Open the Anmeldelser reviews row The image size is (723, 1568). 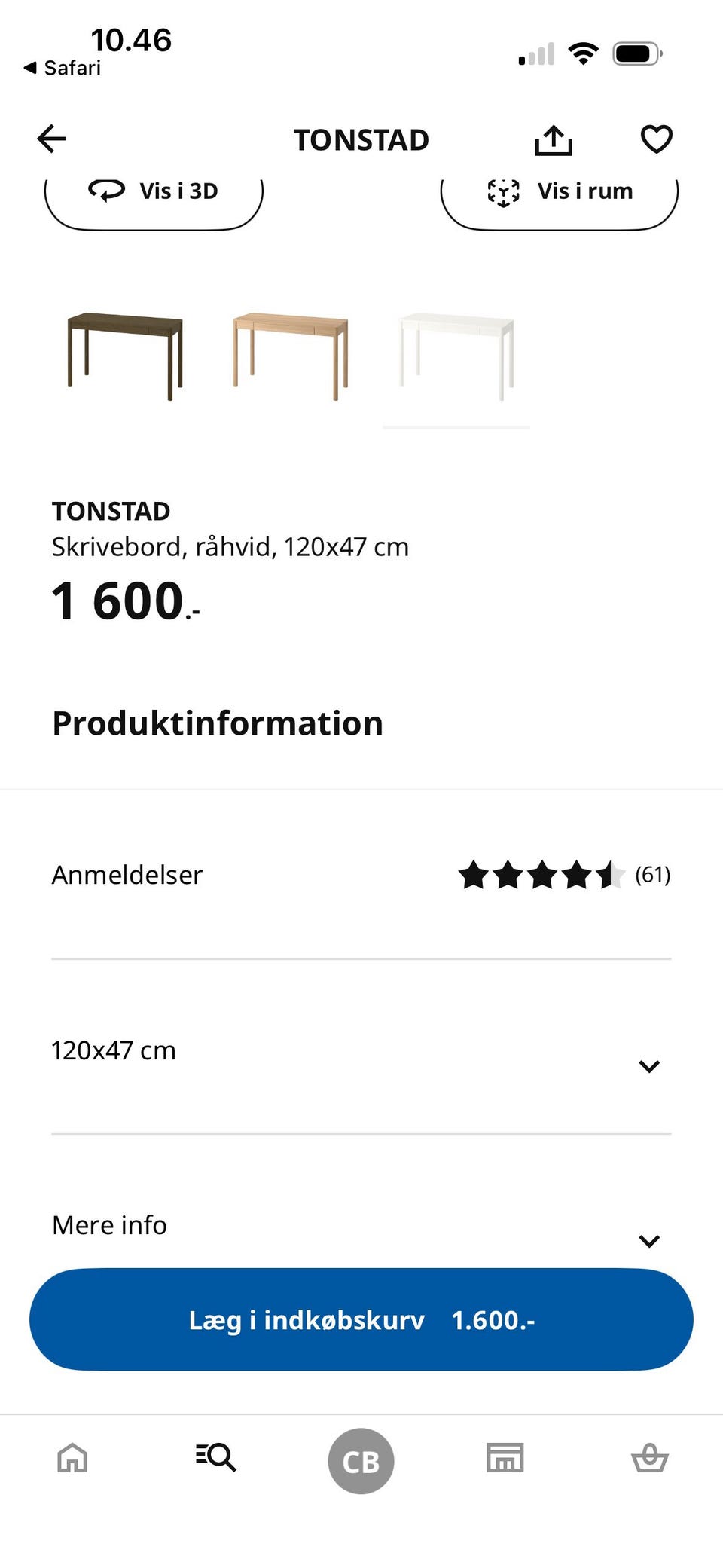coord(361,875)
